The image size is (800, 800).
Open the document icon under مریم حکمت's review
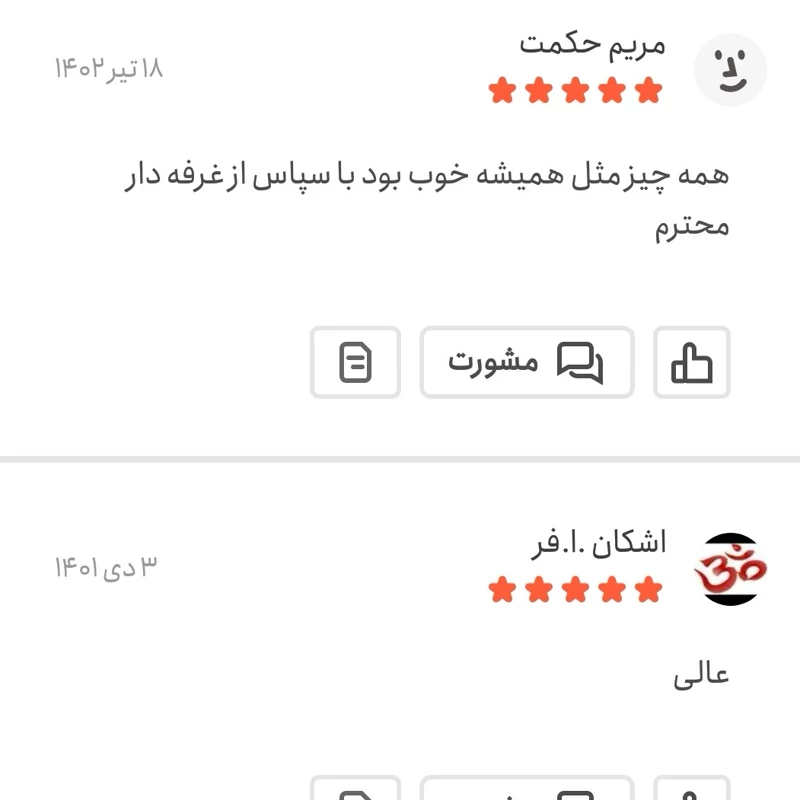point(355,362)
